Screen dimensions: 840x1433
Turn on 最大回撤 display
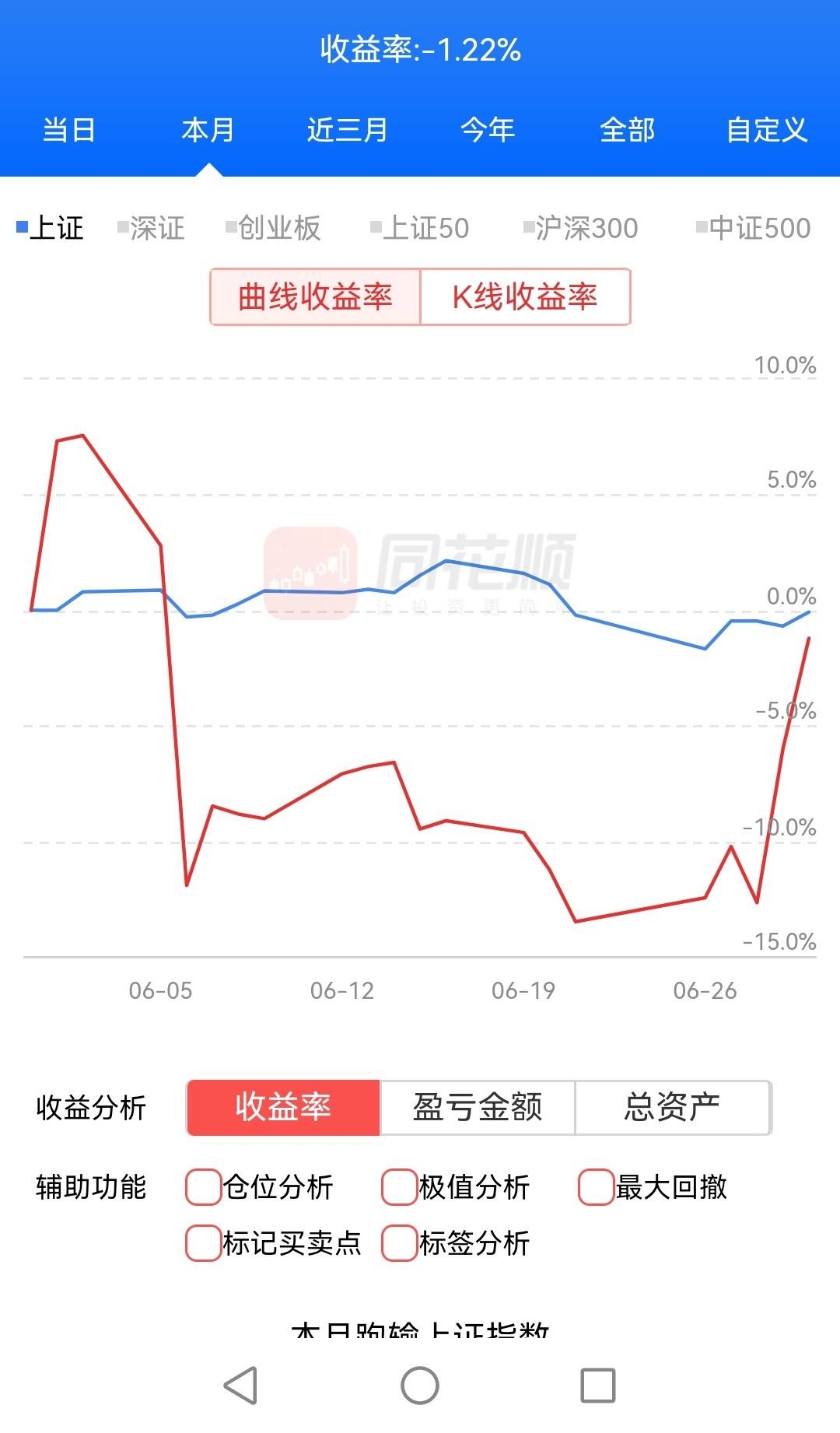click(x=597, y=1187)
